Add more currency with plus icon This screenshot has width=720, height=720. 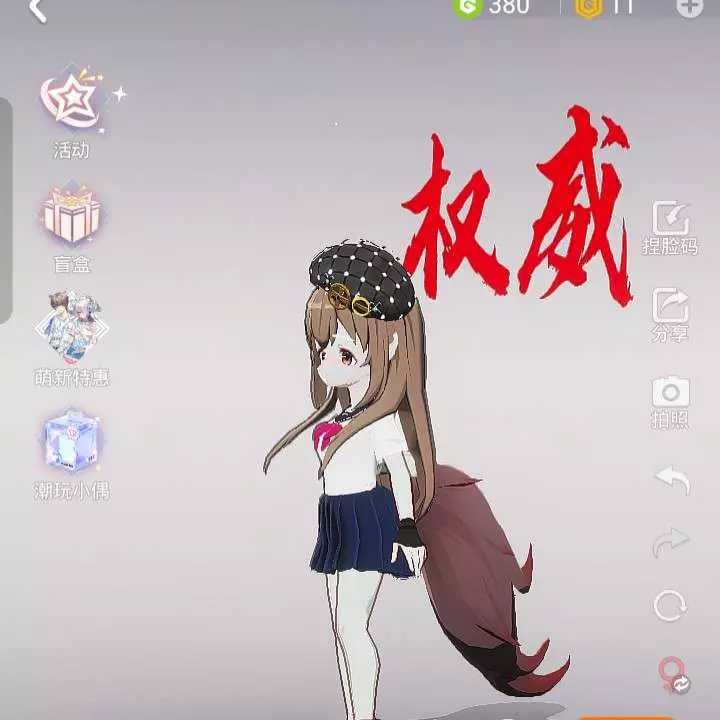point(689,8)
